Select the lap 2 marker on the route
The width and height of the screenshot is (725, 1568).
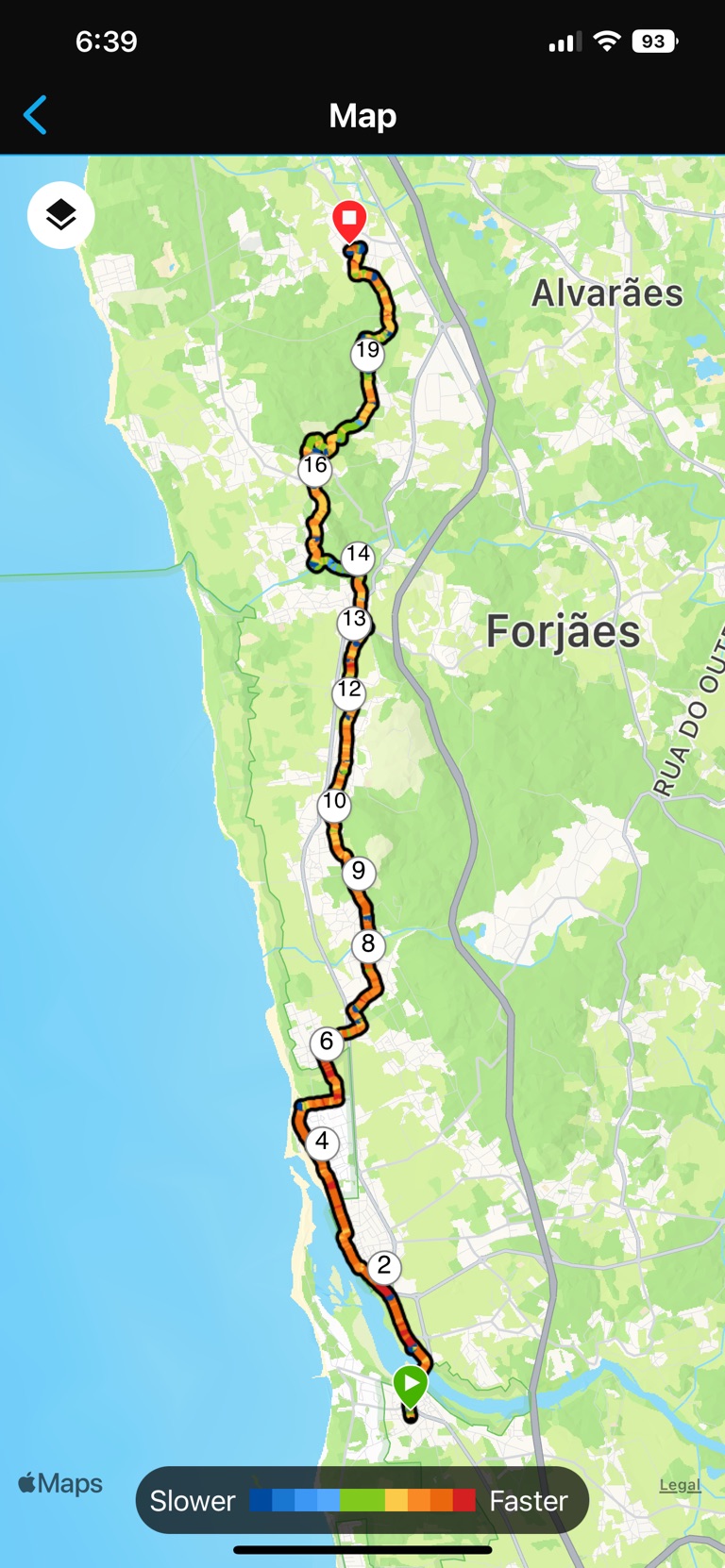pyautogui.click(x=383, y=1266)
